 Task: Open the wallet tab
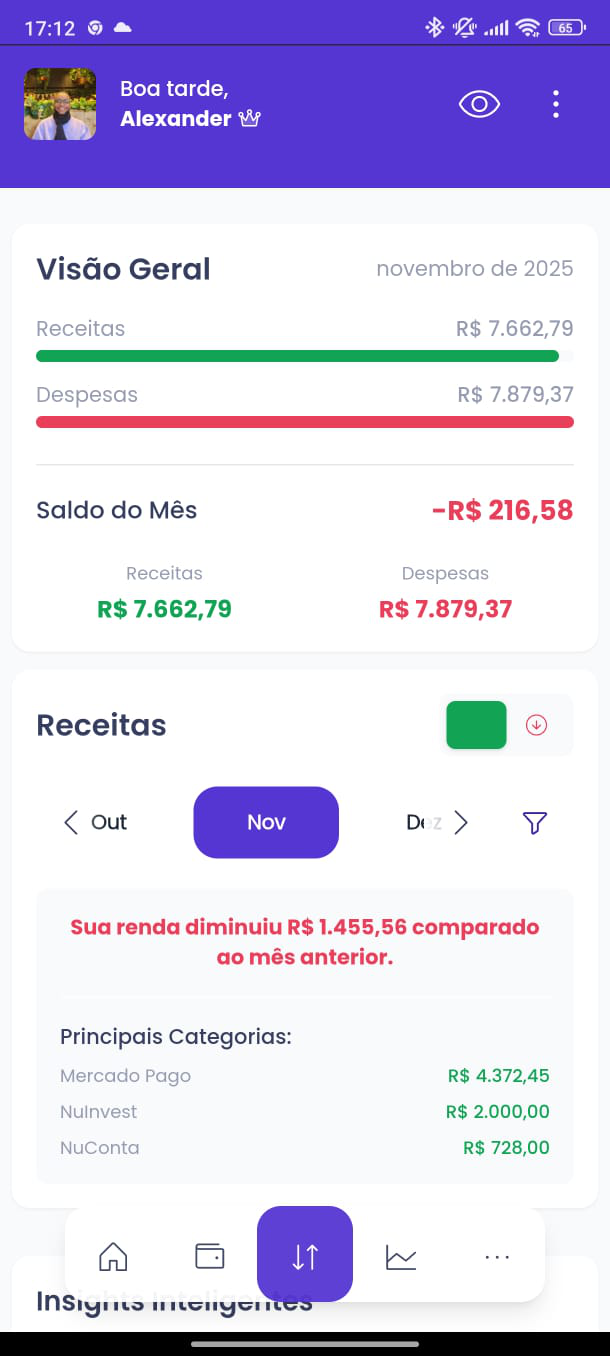click(x=209, y=1256)
